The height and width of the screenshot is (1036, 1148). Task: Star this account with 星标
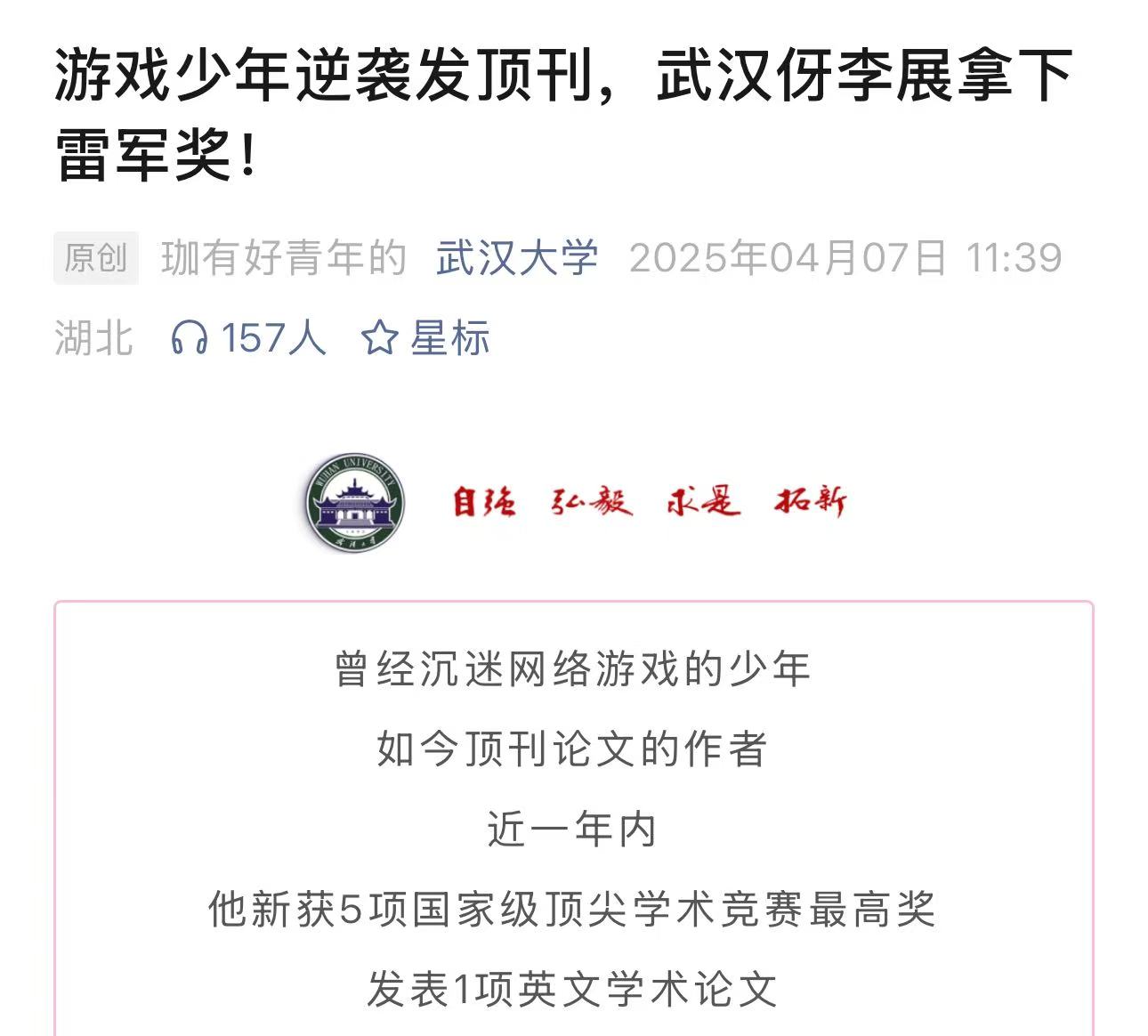click(x=425, y=338)
